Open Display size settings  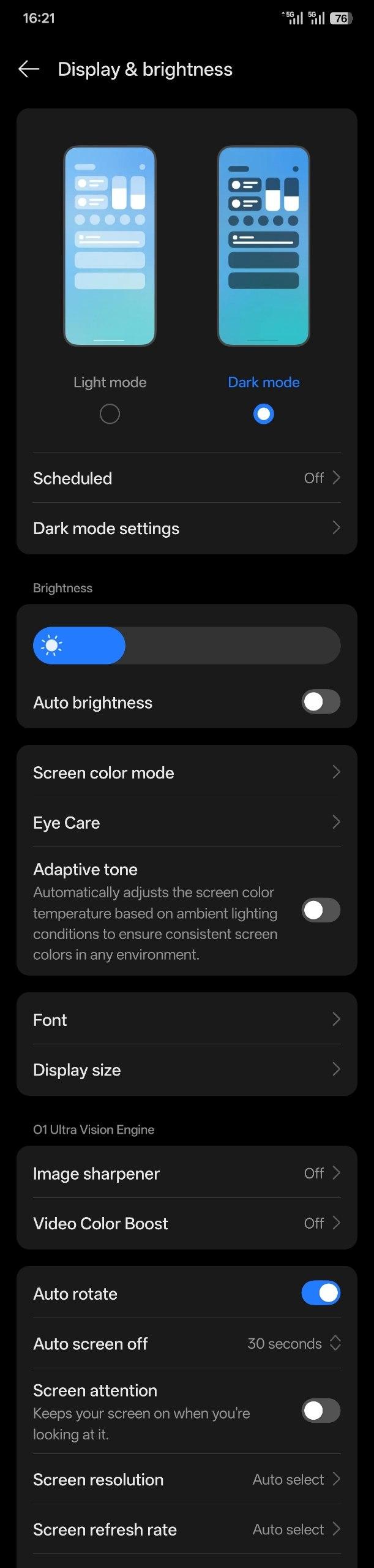click(186, 1070)
